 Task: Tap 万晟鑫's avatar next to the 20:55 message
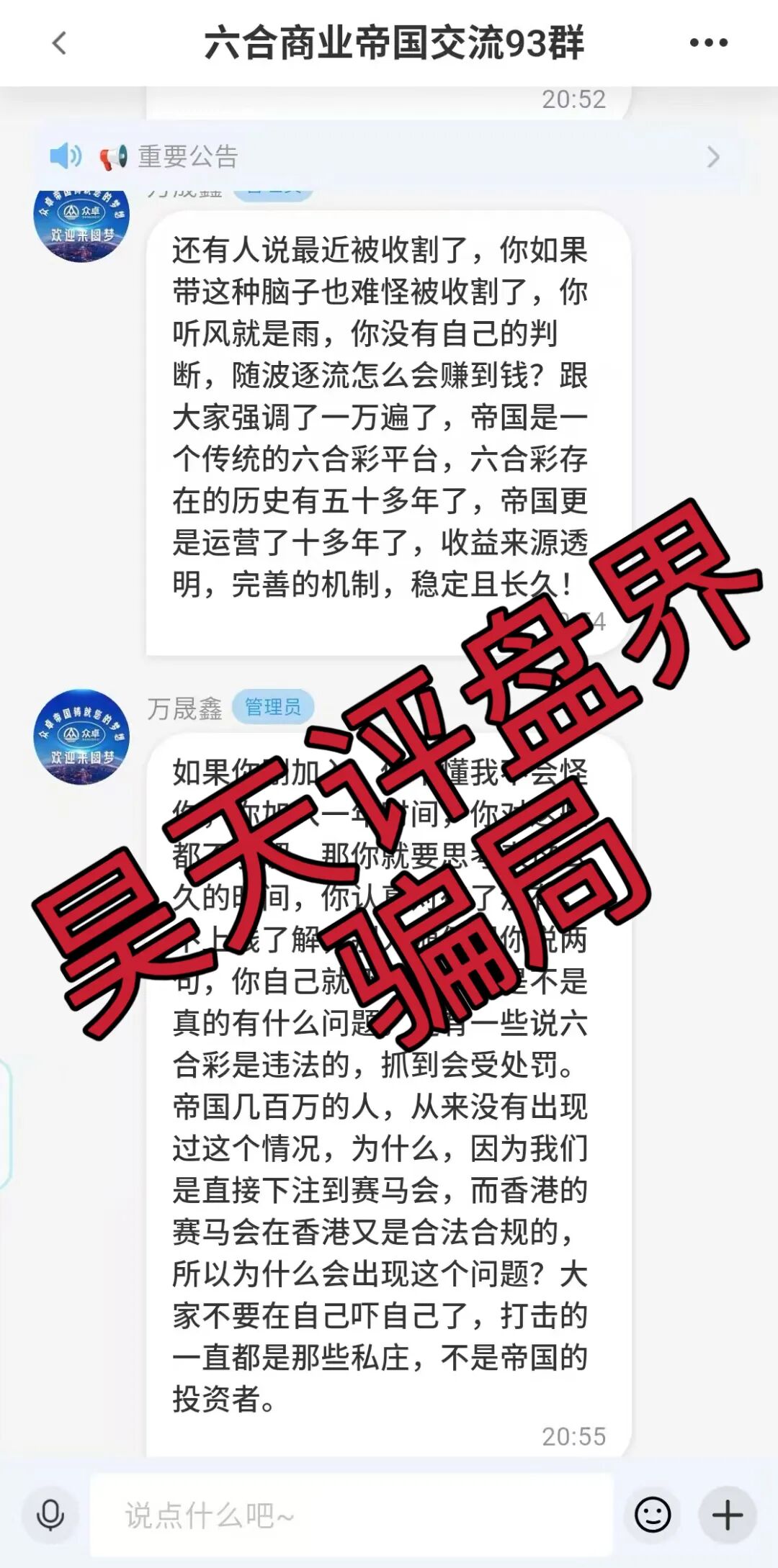tap(81, 736)
